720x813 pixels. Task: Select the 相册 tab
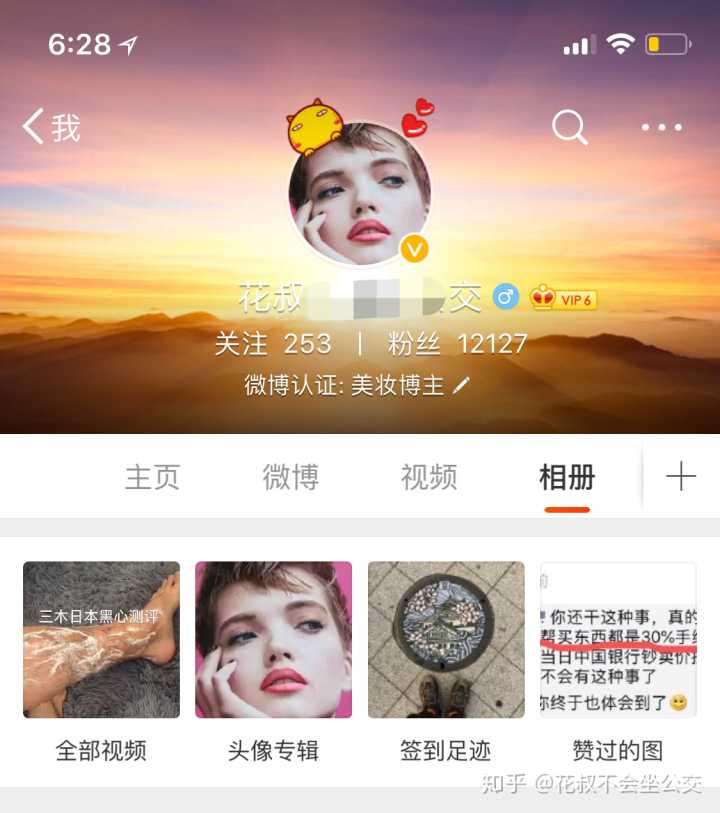pos(567,477)
